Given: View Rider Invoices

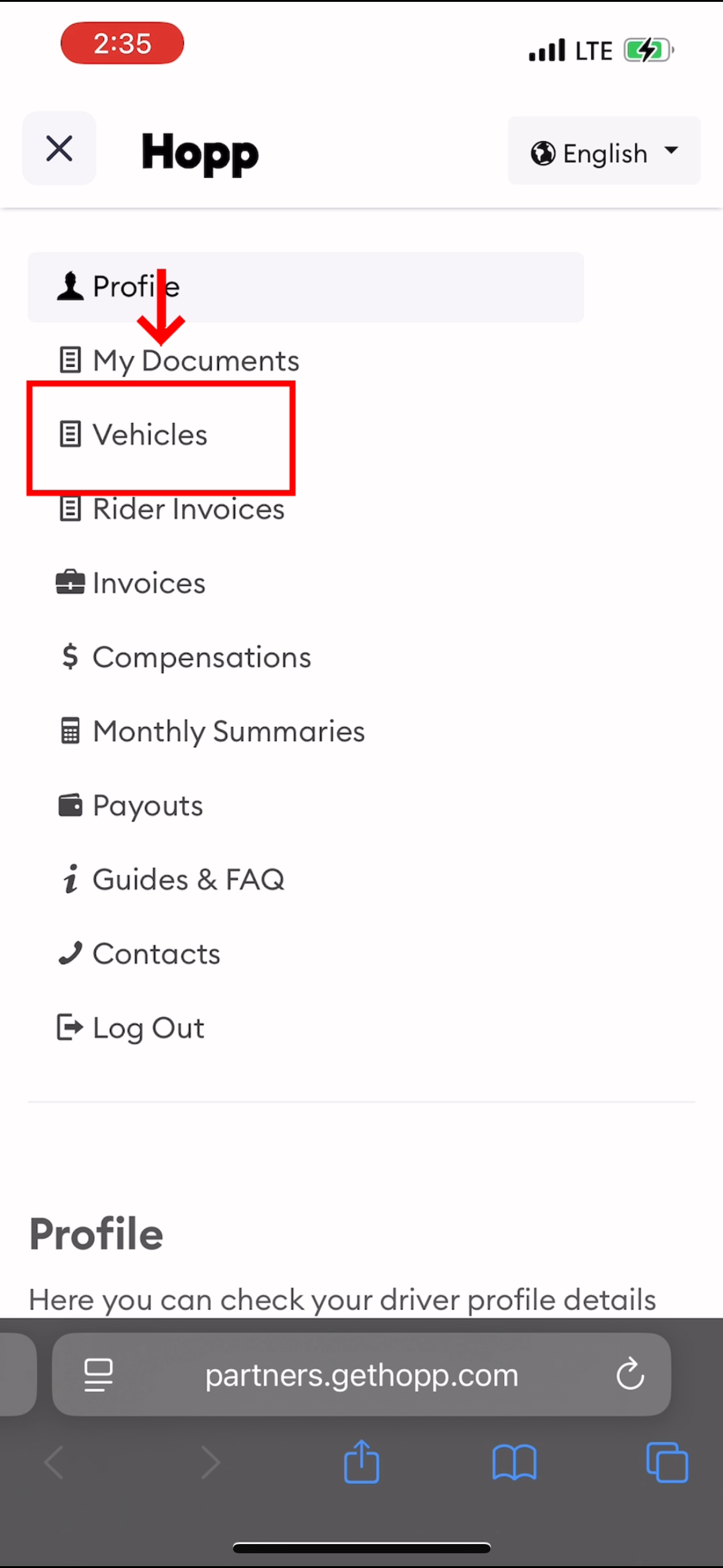Looking at the screenshot, I should point(188,509).
